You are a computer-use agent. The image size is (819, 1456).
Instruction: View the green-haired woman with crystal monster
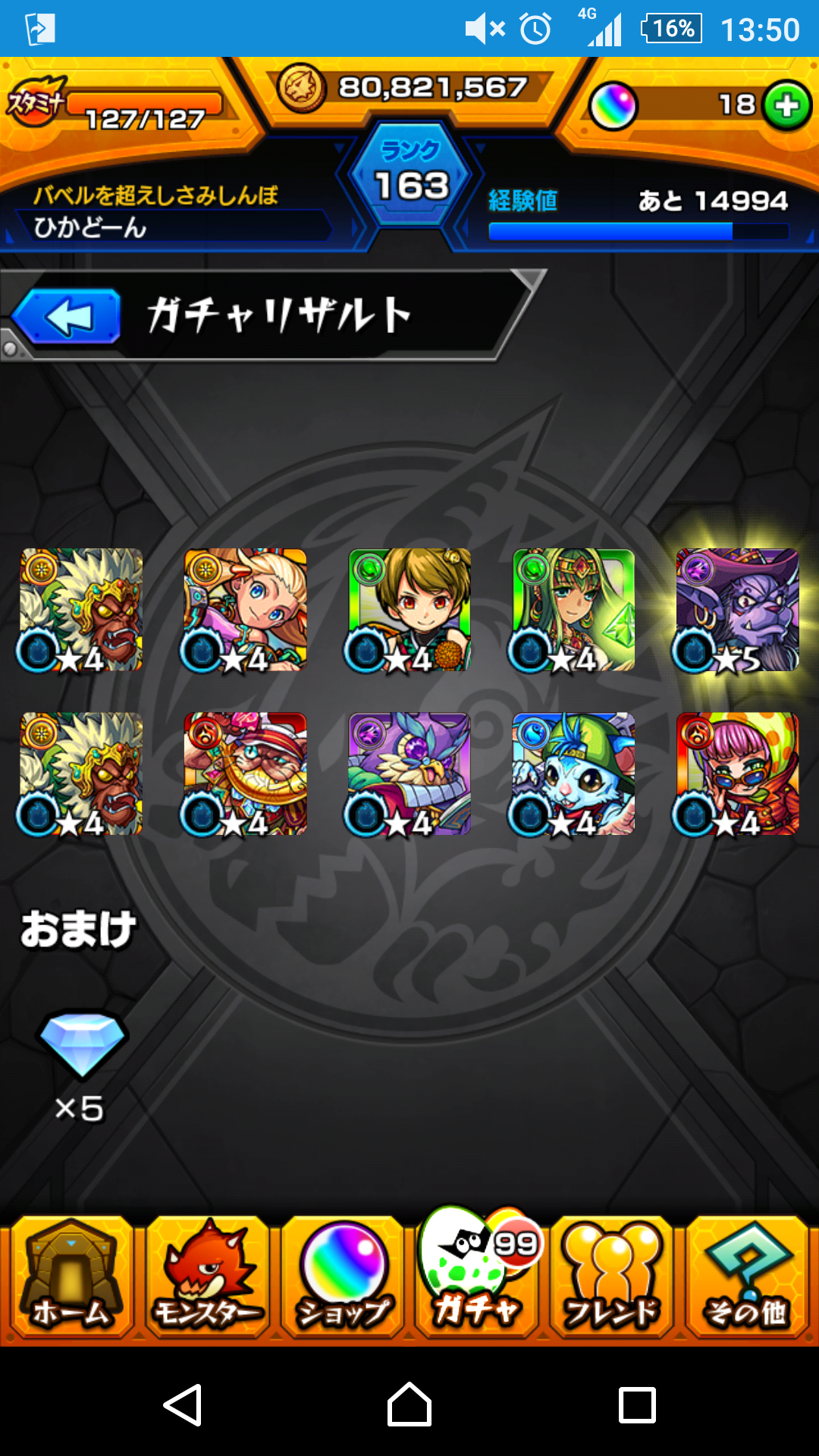point(573,610)
